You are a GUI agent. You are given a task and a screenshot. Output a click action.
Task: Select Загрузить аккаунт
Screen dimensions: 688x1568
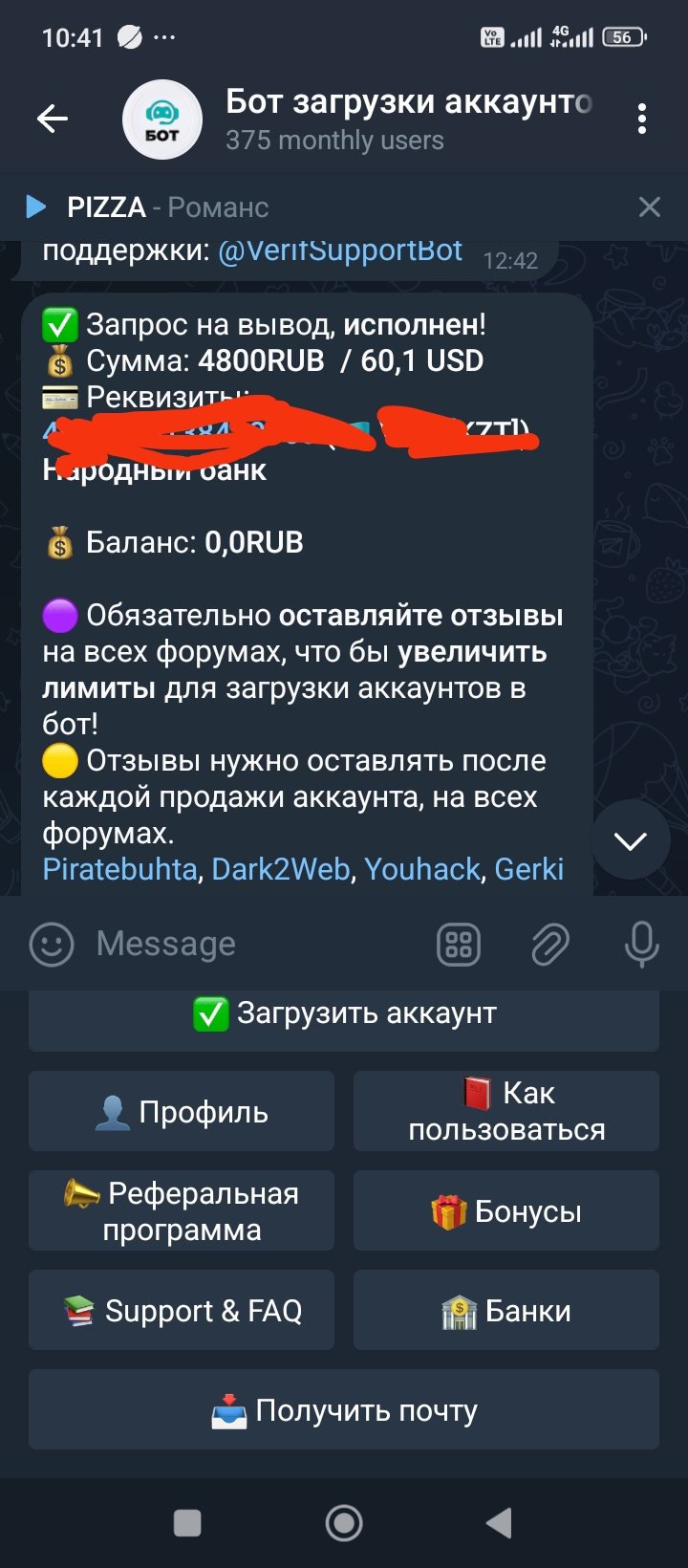coord(344,1015)
